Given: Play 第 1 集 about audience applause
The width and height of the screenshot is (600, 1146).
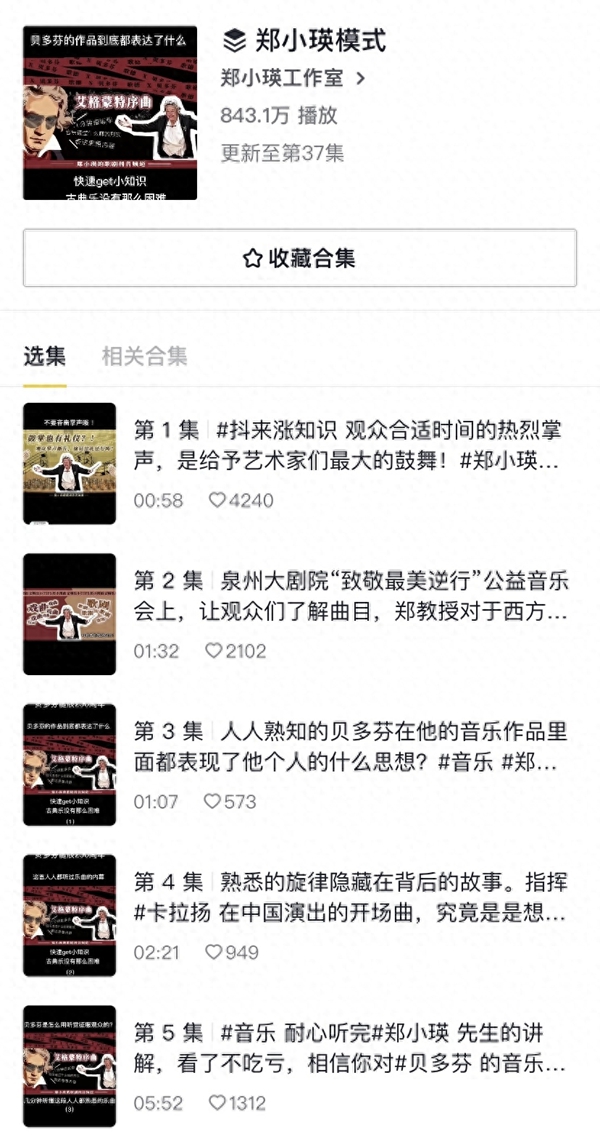Looking at the screenshot, I should pyautogui.click(x=348, y=446).
